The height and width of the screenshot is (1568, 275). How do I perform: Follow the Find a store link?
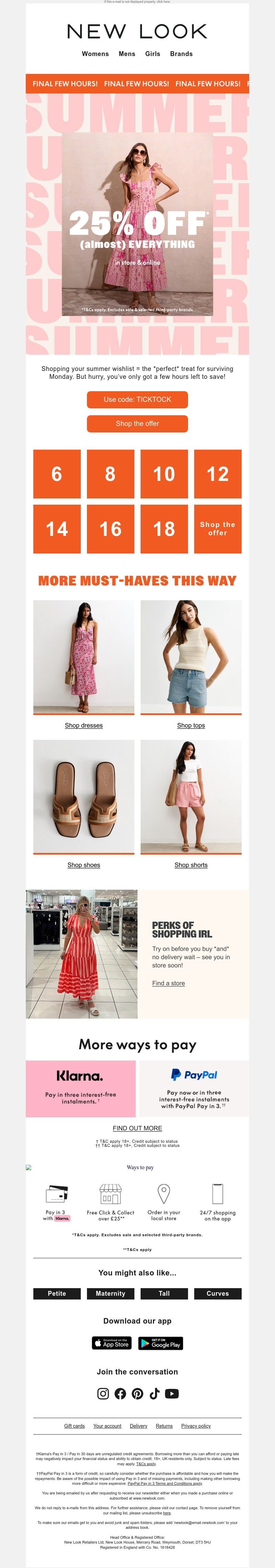tap(168, 983)
